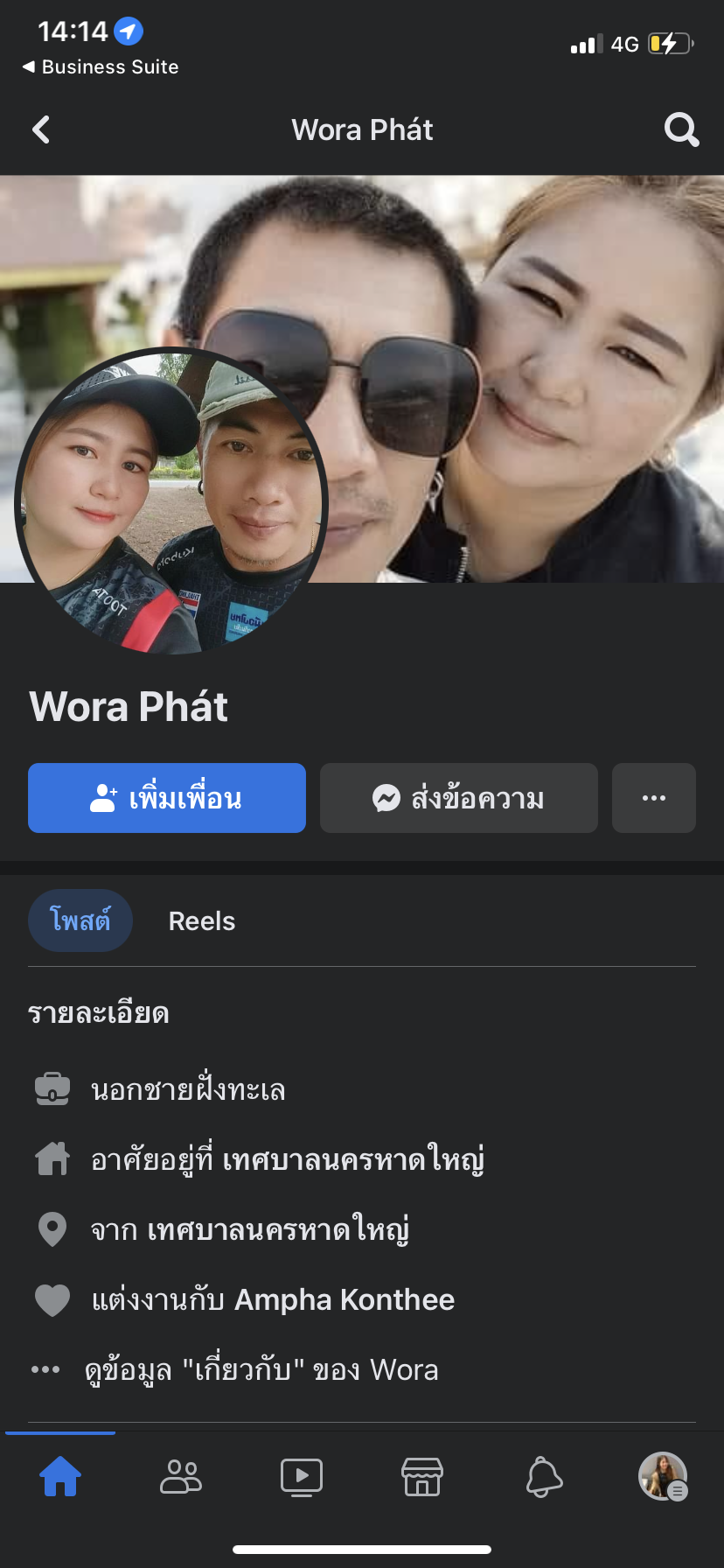Open the search magnifier icon
The width and height of the screenshot is (724, 1568).
[681, 130]
